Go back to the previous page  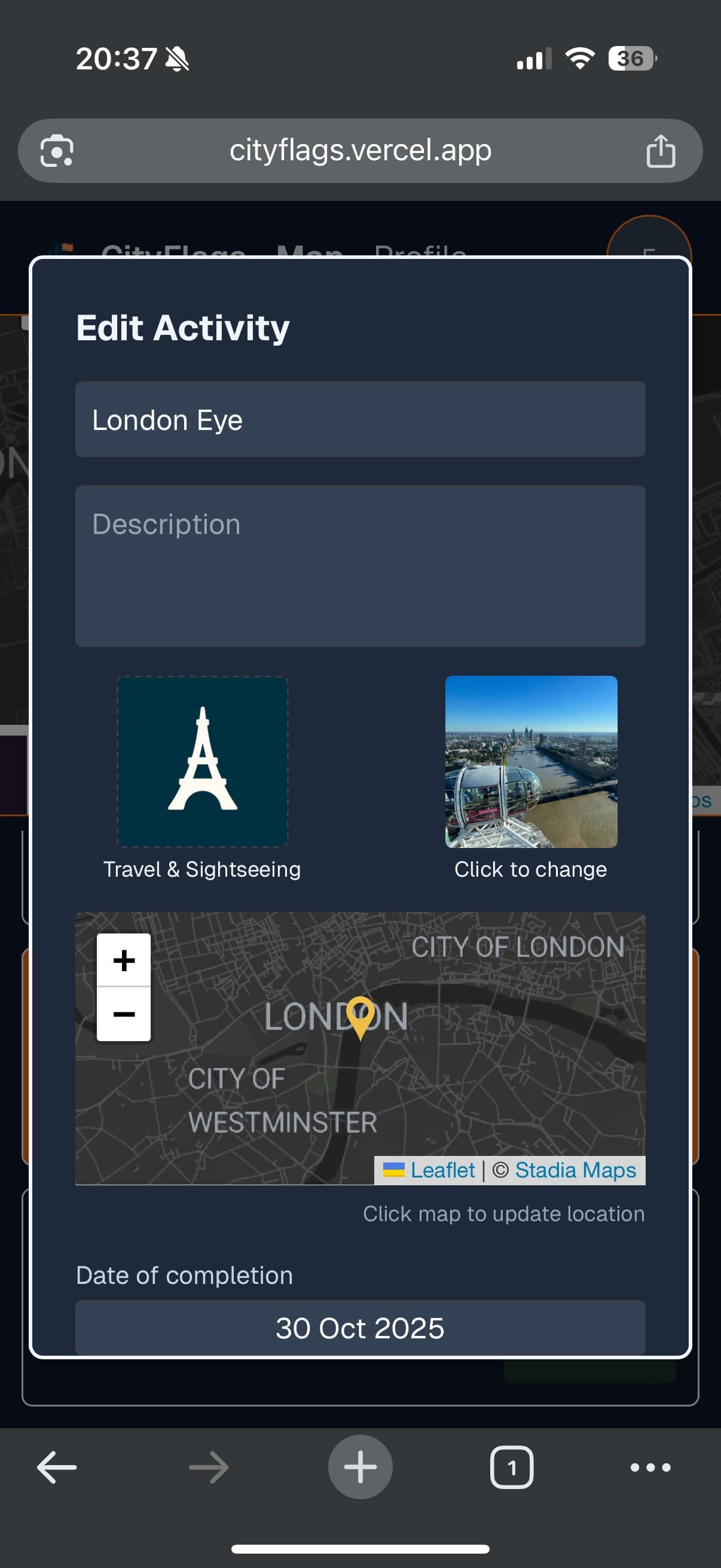click(57, 1468)
